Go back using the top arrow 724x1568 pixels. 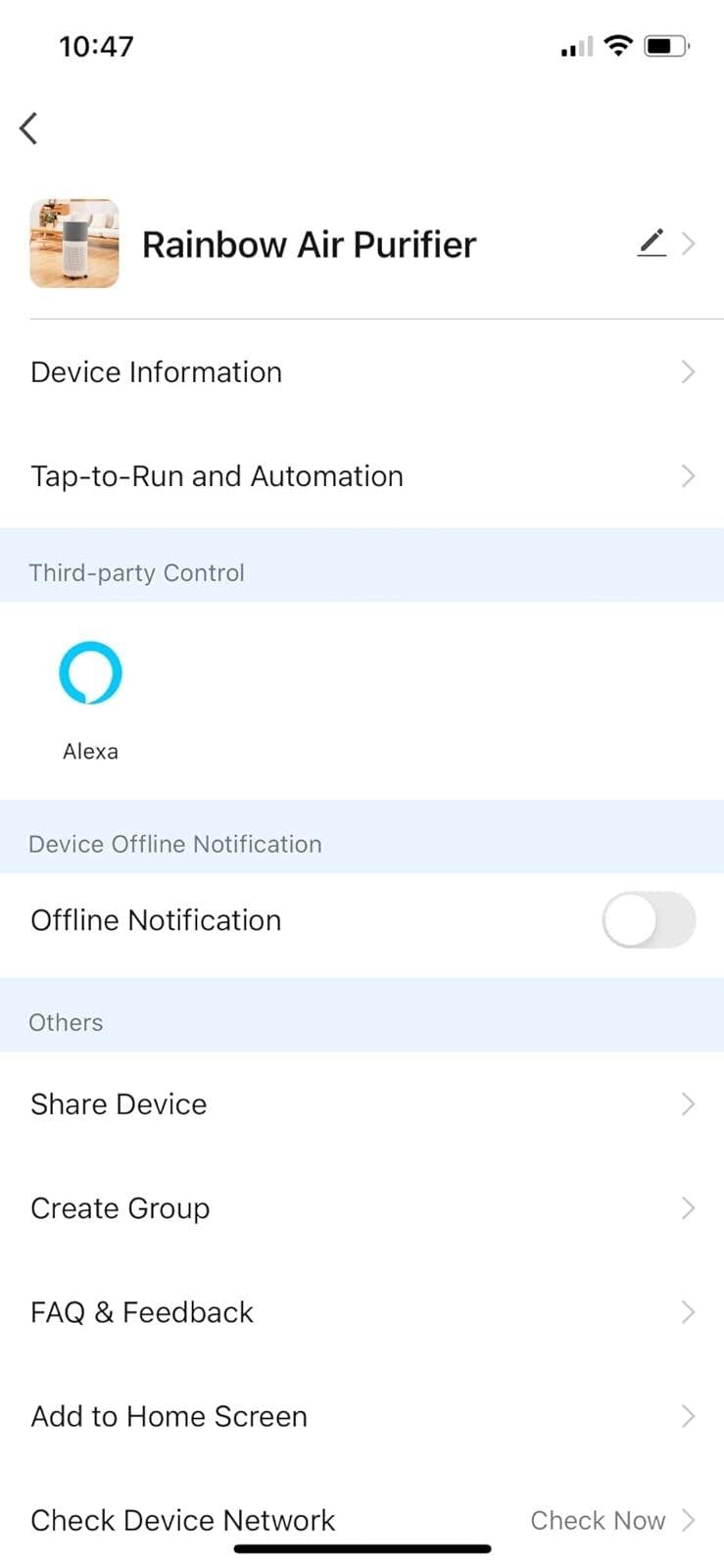29,127
